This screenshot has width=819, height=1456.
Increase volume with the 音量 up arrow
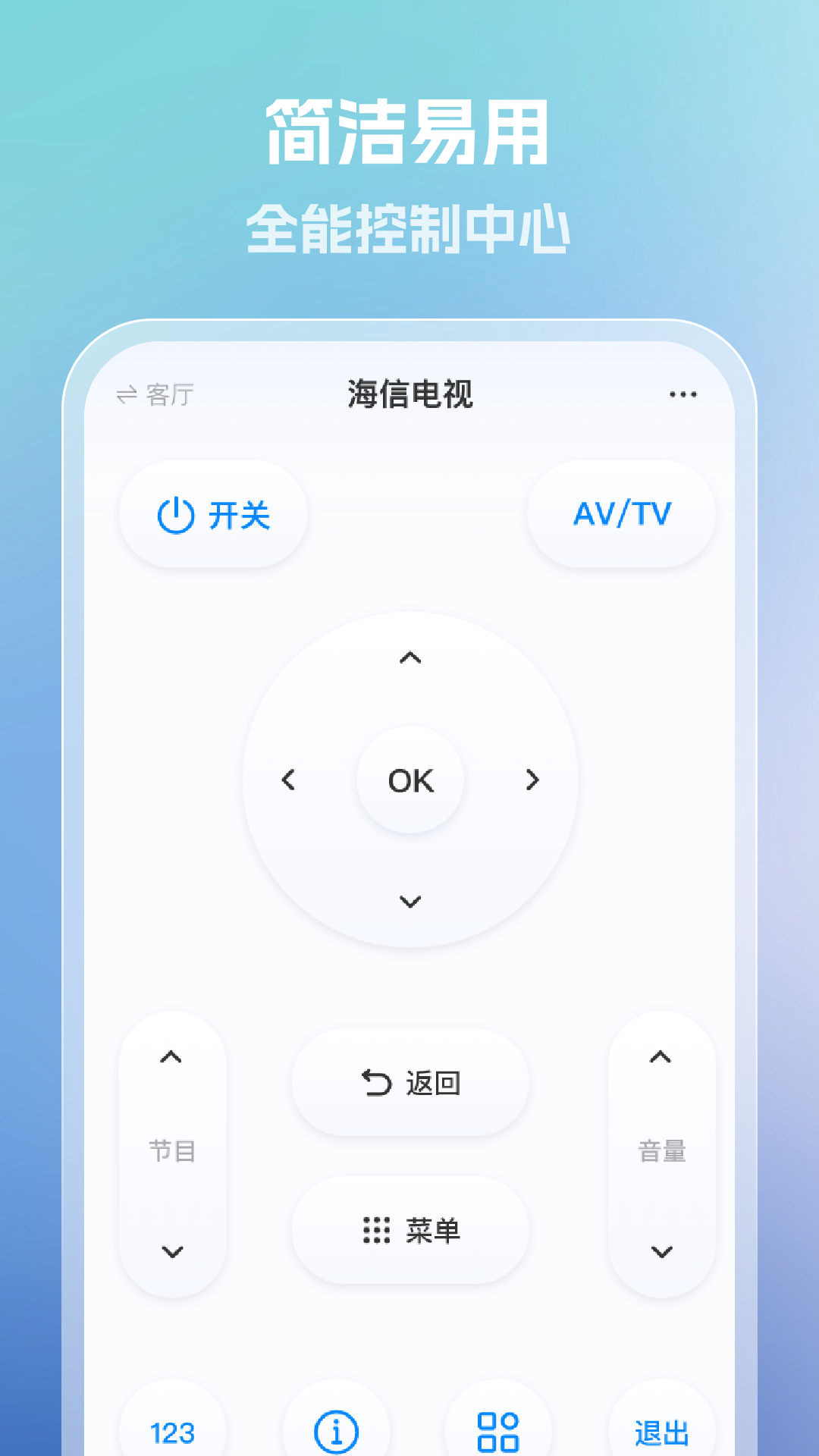661,1056
